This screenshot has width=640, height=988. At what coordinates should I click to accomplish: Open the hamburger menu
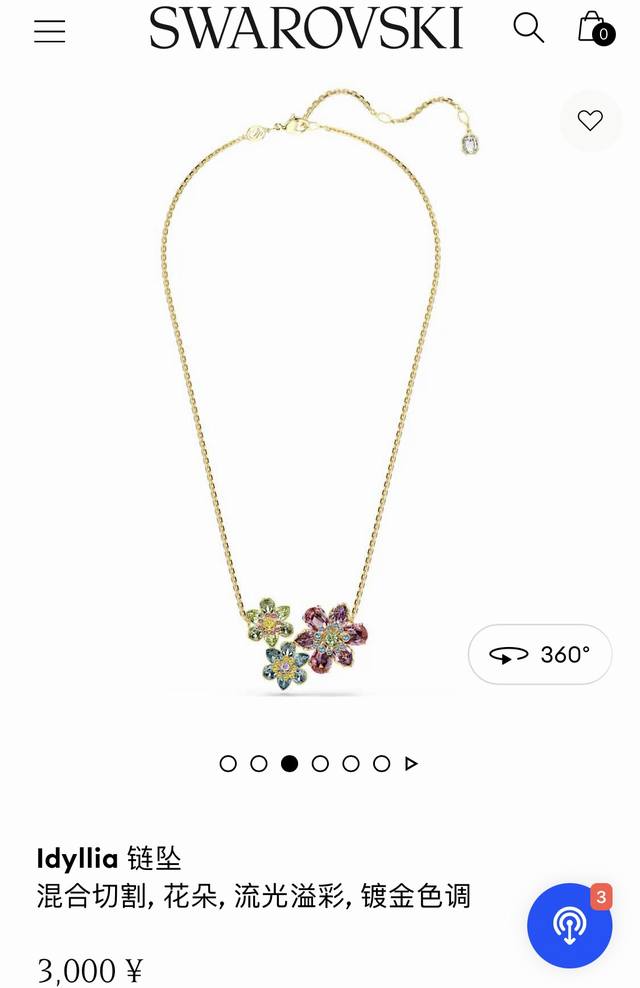(x=50, y=31)
